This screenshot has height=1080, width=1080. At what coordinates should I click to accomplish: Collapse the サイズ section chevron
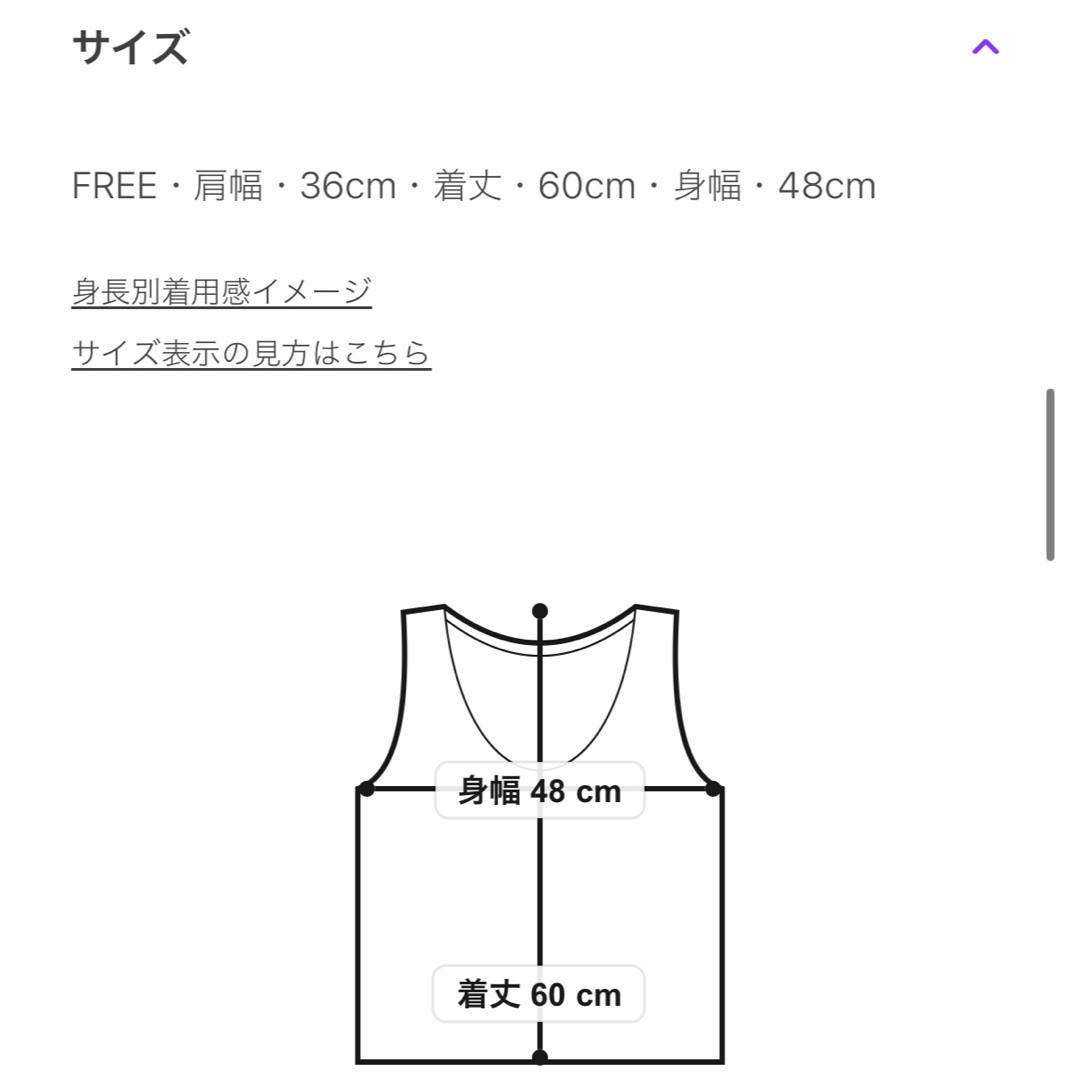click(985, 47)
